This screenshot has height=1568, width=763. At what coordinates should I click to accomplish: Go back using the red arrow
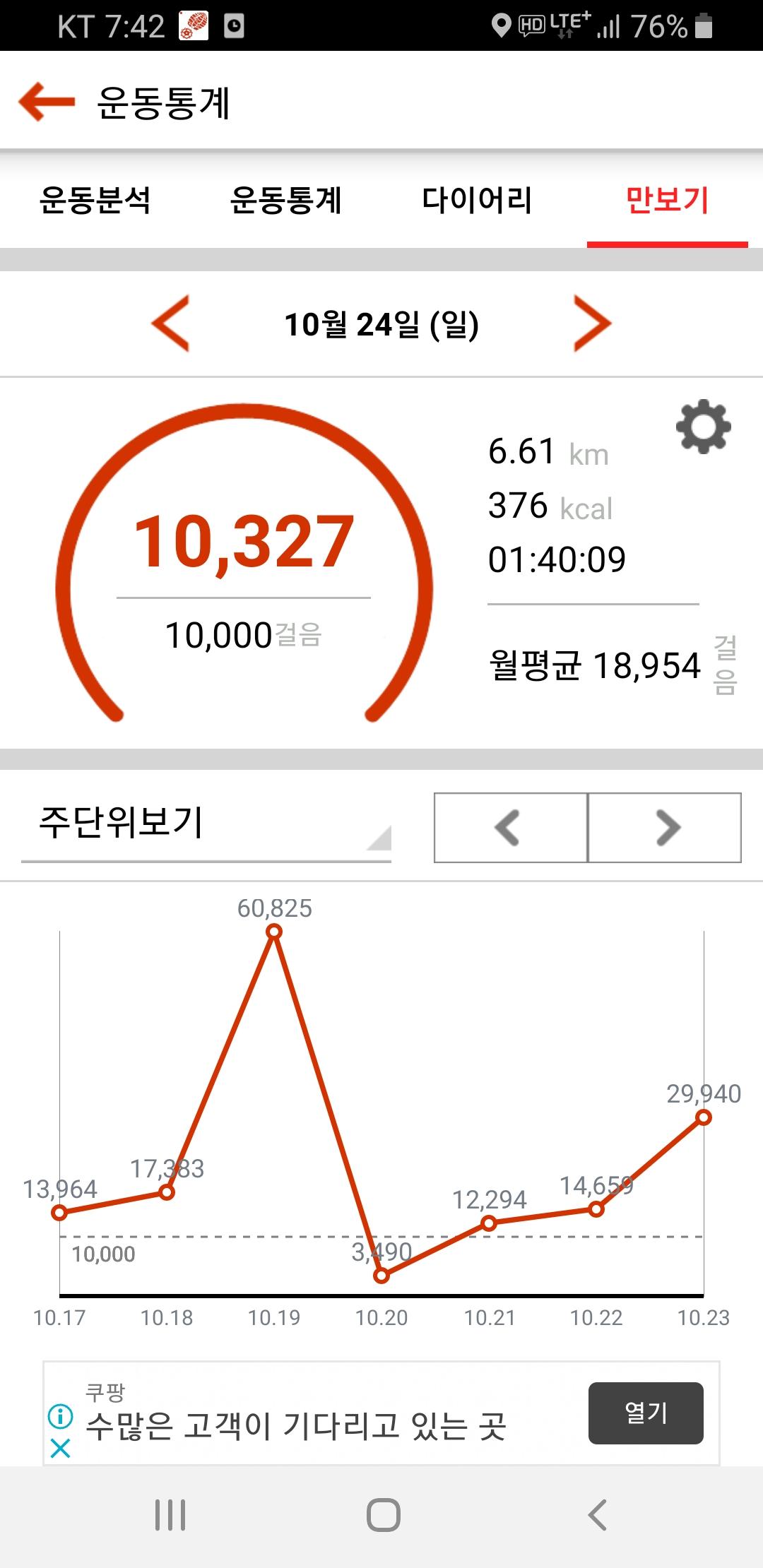click(x=47, y=102)
